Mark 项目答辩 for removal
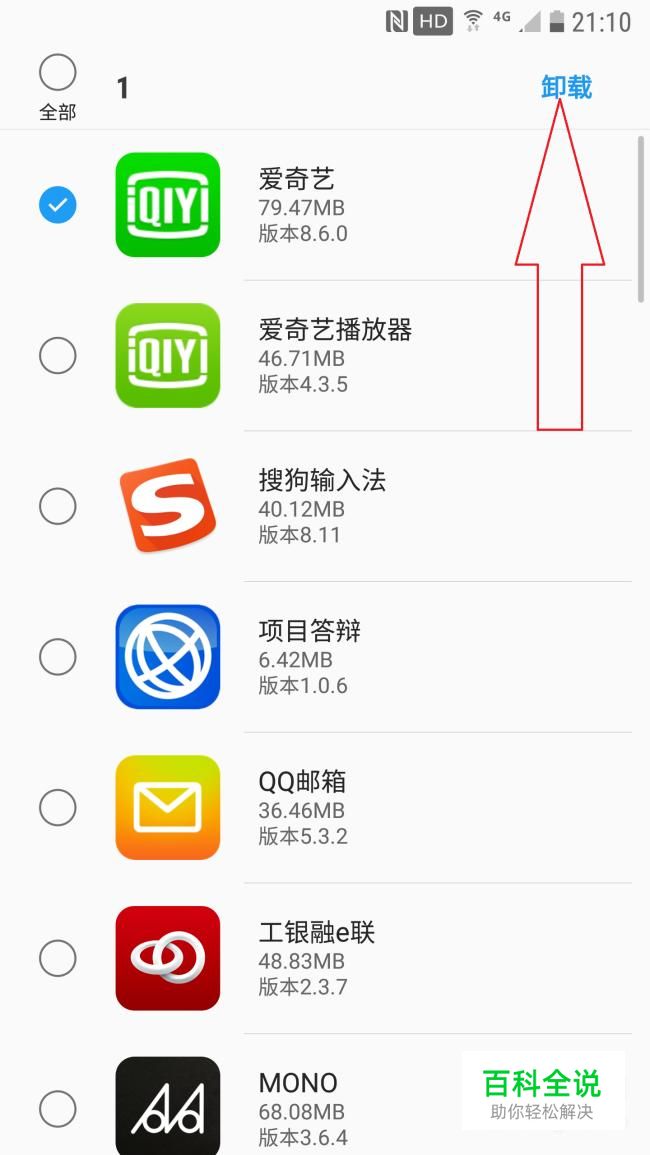 [57, 657]
